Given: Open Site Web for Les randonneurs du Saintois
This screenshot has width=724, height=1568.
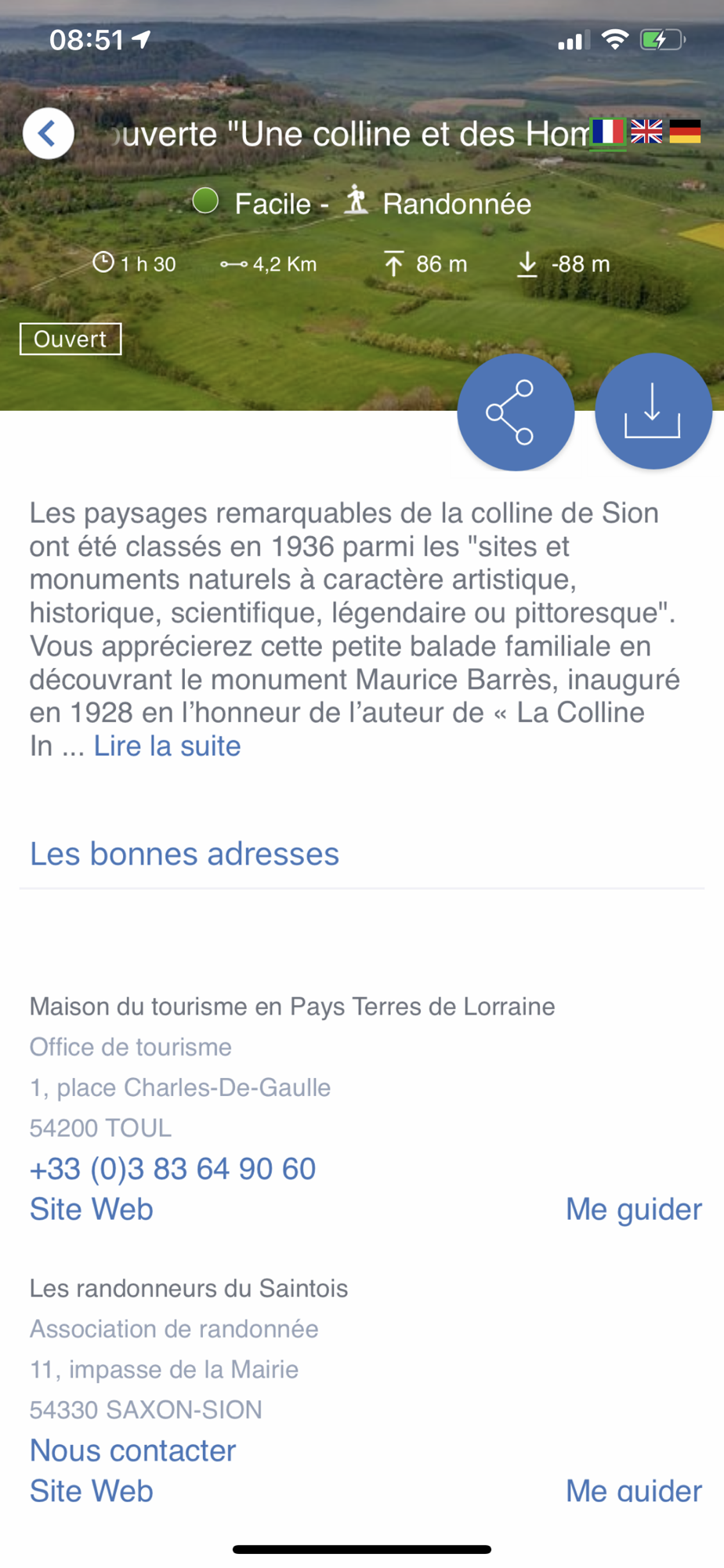Looking at the screenshot, I should tap(92, 1490).
